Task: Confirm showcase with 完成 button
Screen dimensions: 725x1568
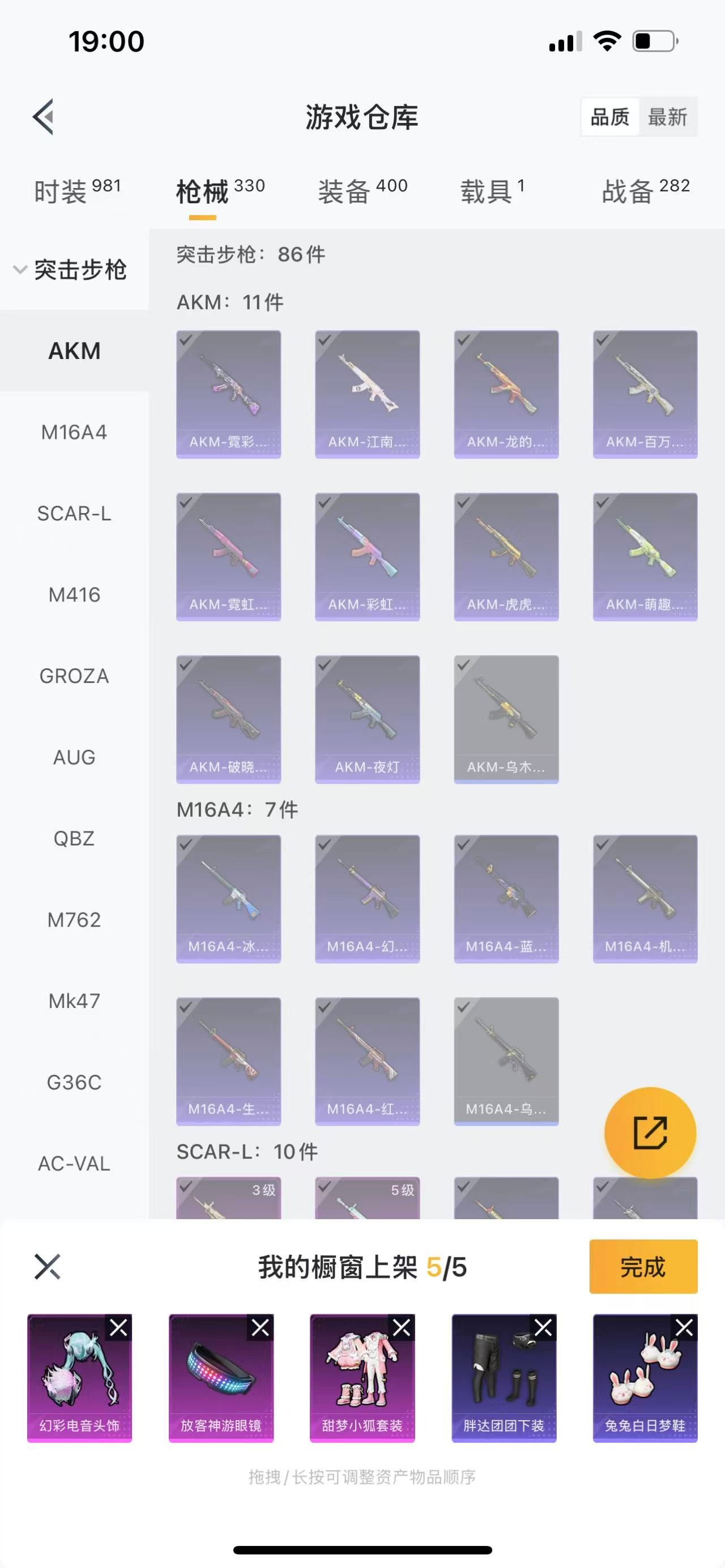Action: coord(643,1267)
